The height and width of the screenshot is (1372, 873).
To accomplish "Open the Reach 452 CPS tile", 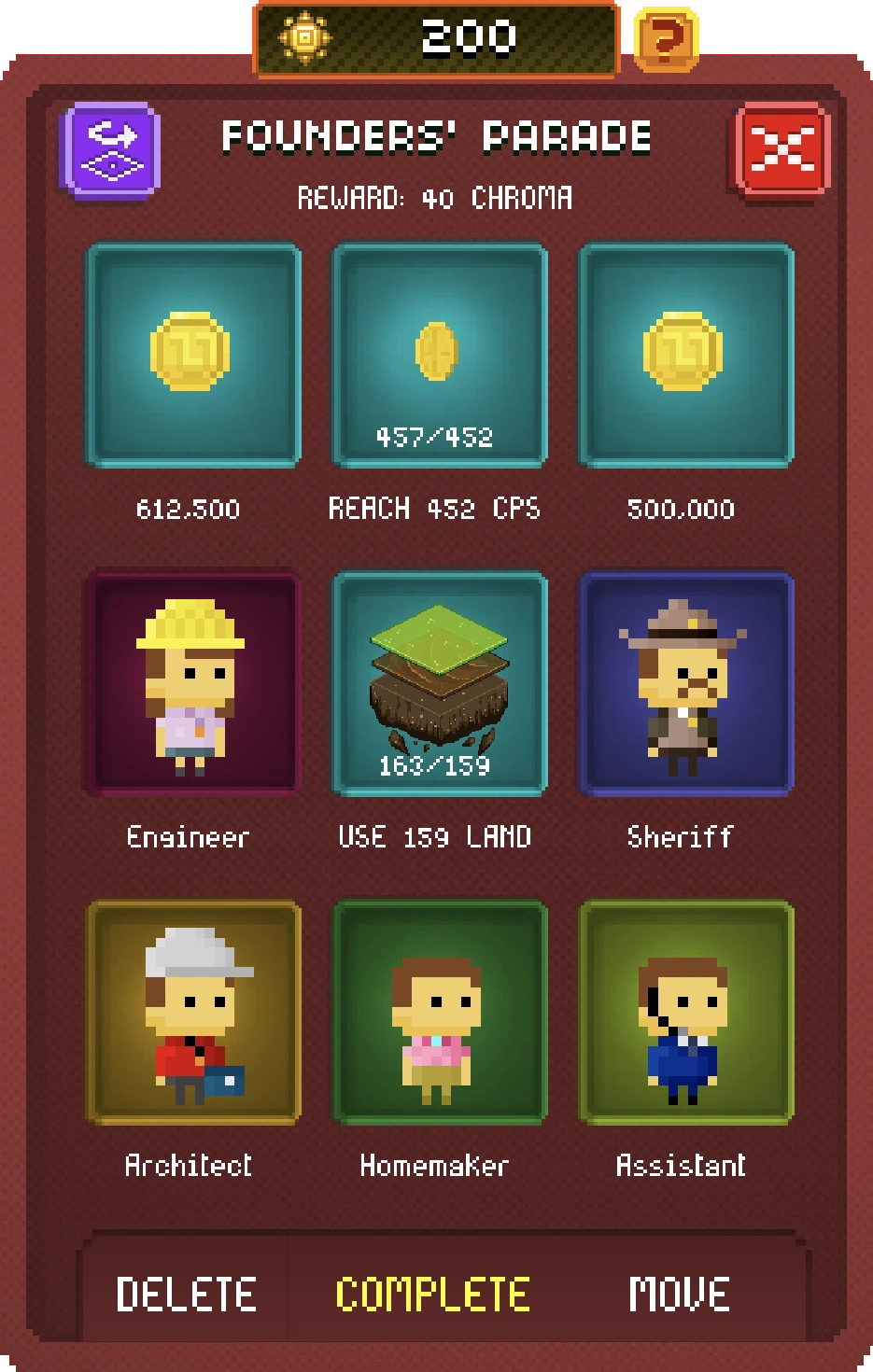I will (x=439, y=355).
